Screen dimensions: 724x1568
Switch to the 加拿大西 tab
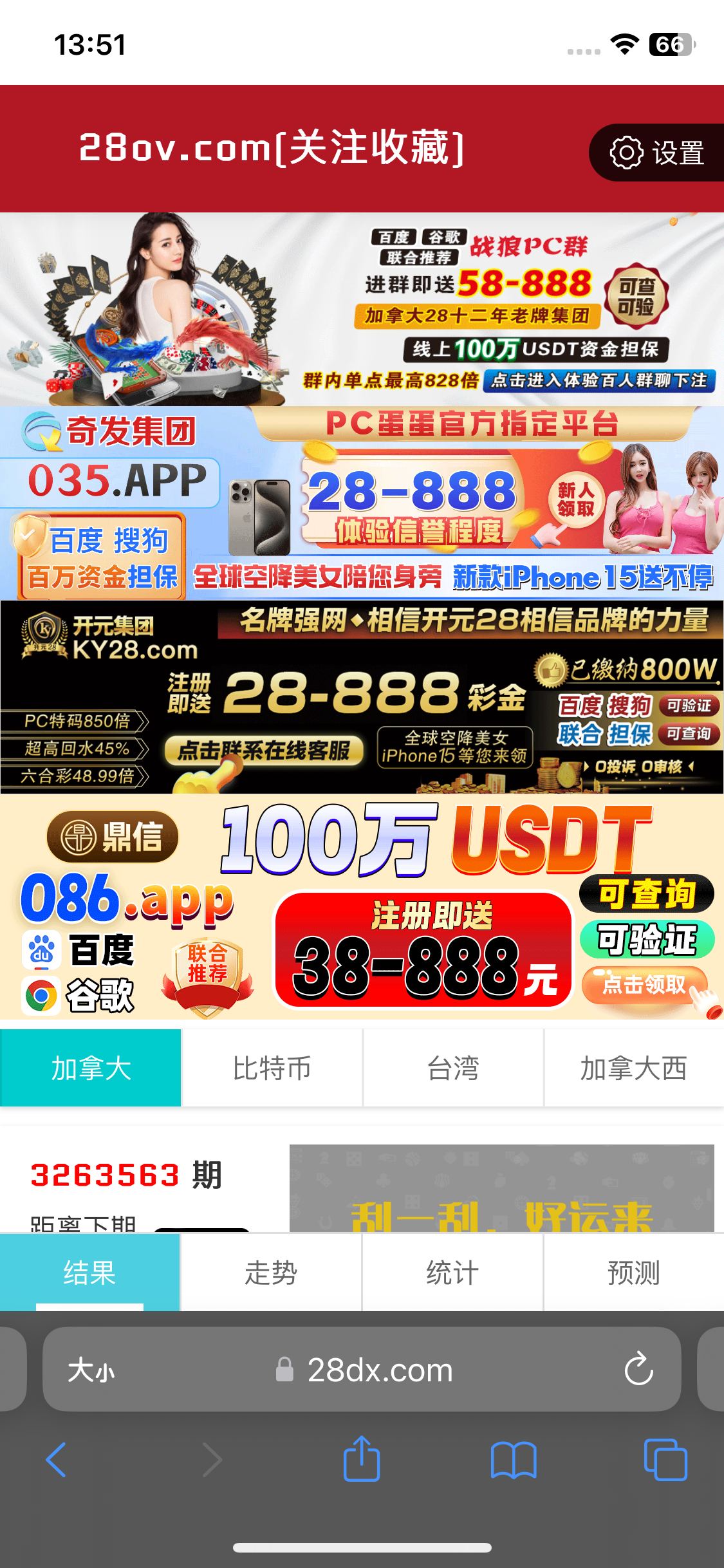634,1069
